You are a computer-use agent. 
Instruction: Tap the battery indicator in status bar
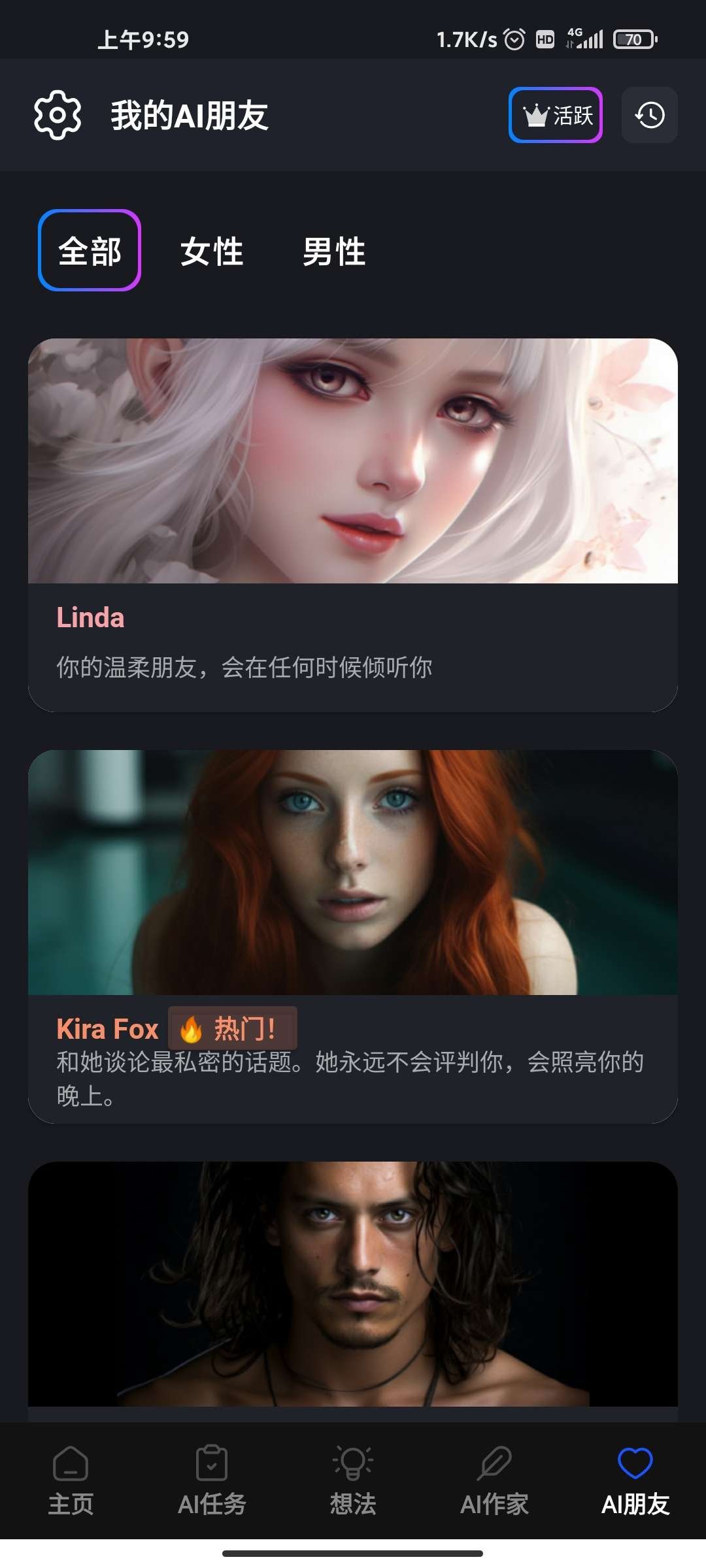point(633,39)
